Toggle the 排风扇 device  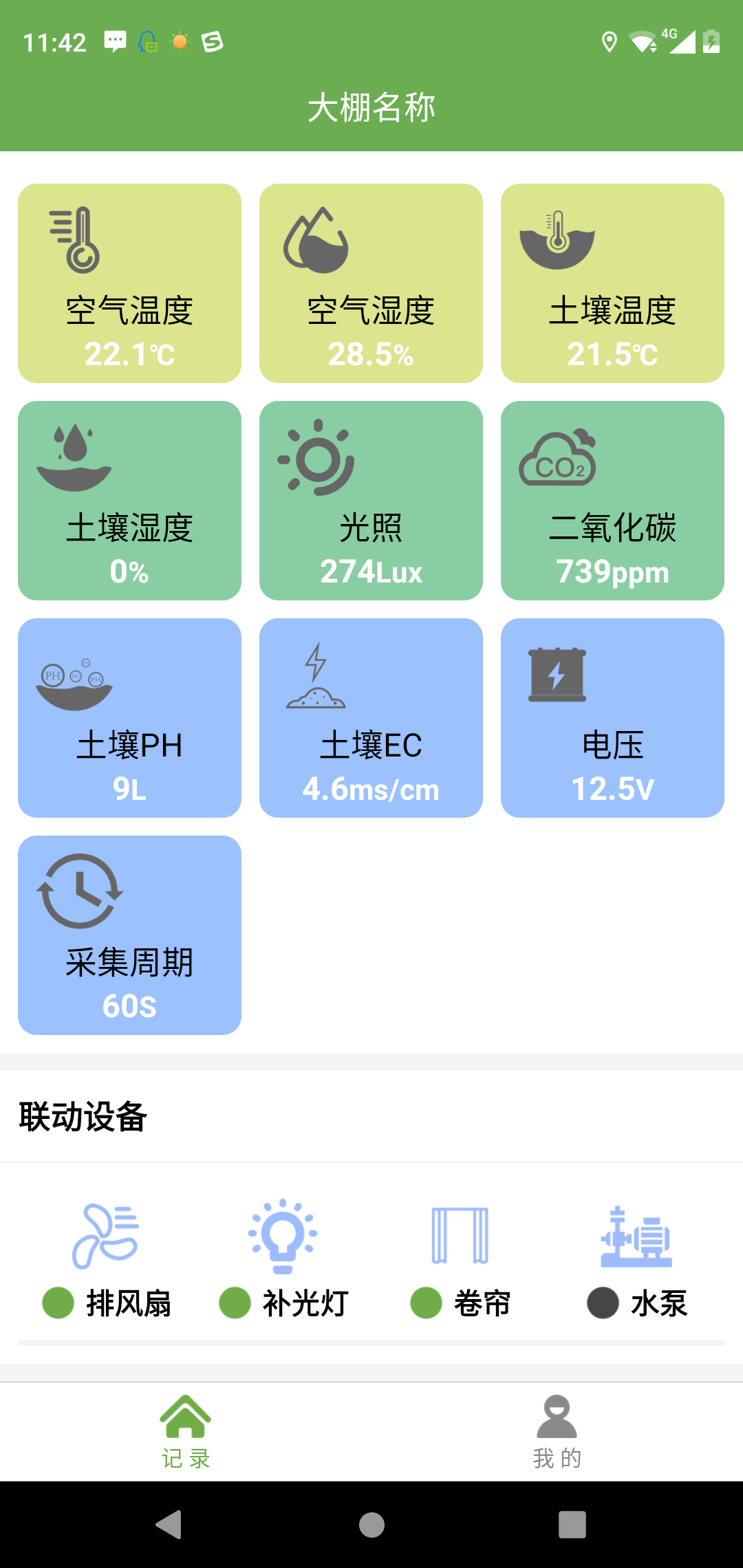107,1260
